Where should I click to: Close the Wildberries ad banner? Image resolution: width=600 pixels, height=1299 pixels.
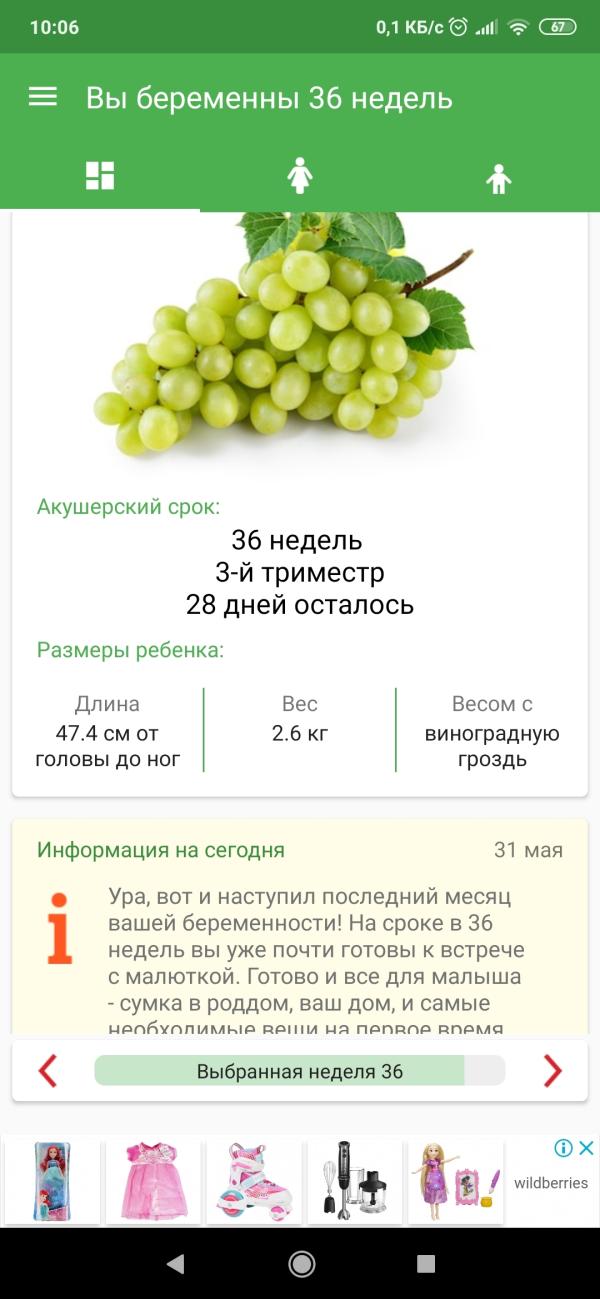click(587, 1147)
